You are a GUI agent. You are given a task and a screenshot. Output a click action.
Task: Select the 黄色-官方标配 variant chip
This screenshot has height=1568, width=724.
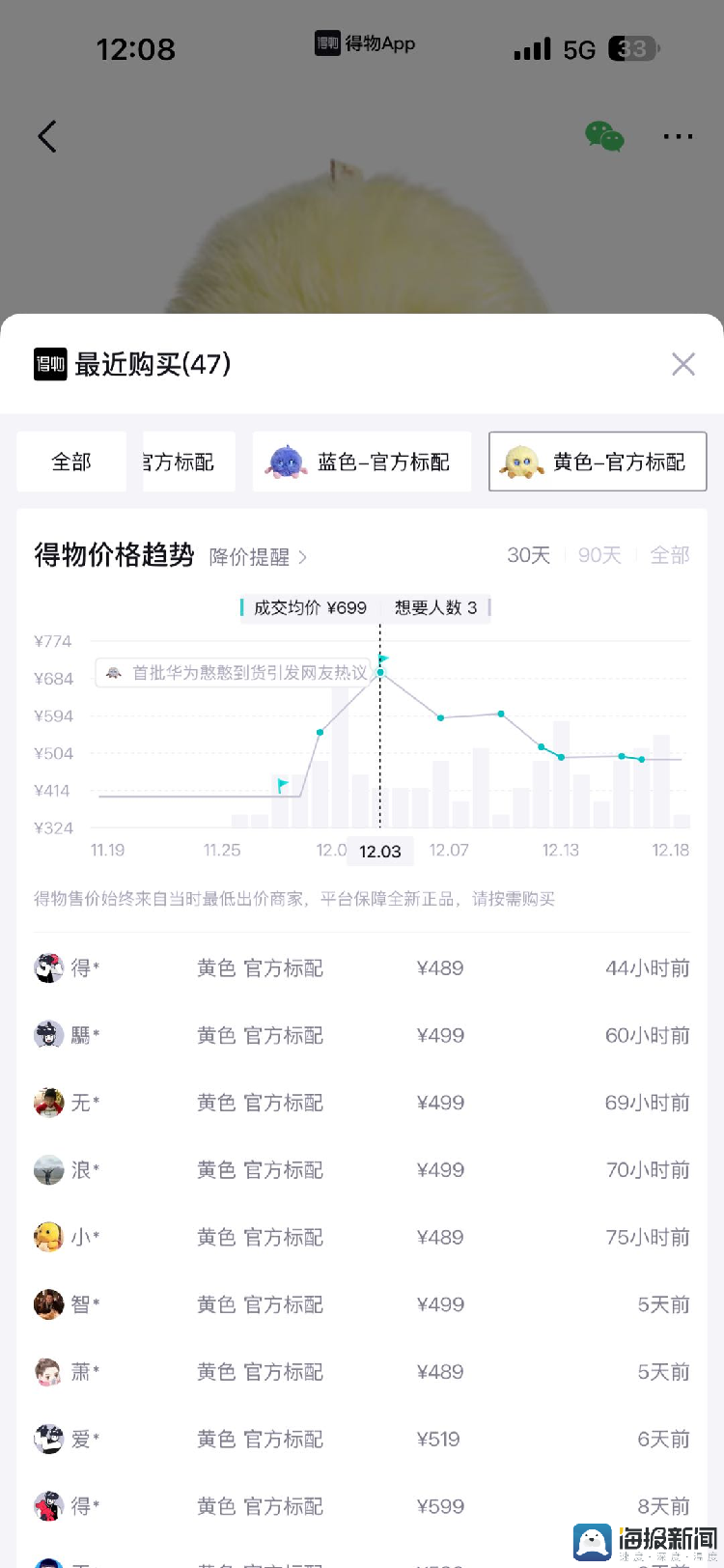598,462
